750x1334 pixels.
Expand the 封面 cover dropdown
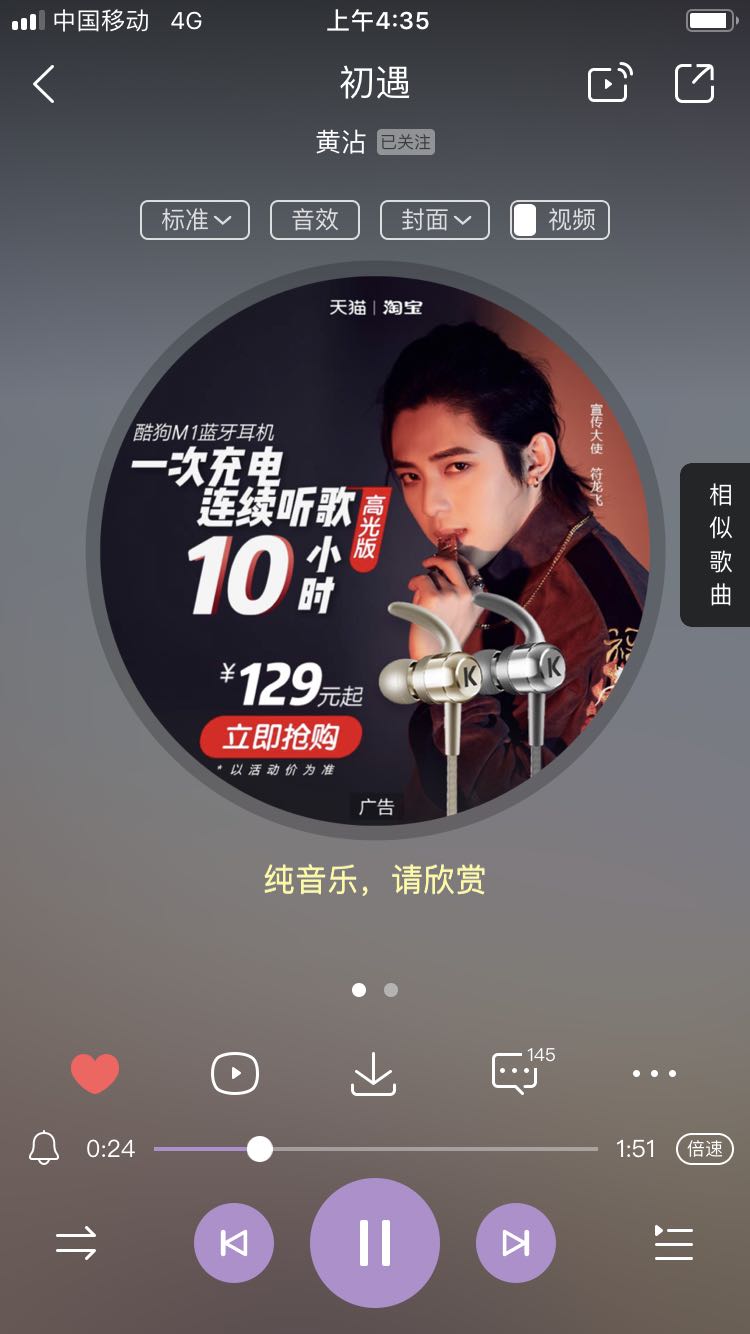click(x=435, y=220)
